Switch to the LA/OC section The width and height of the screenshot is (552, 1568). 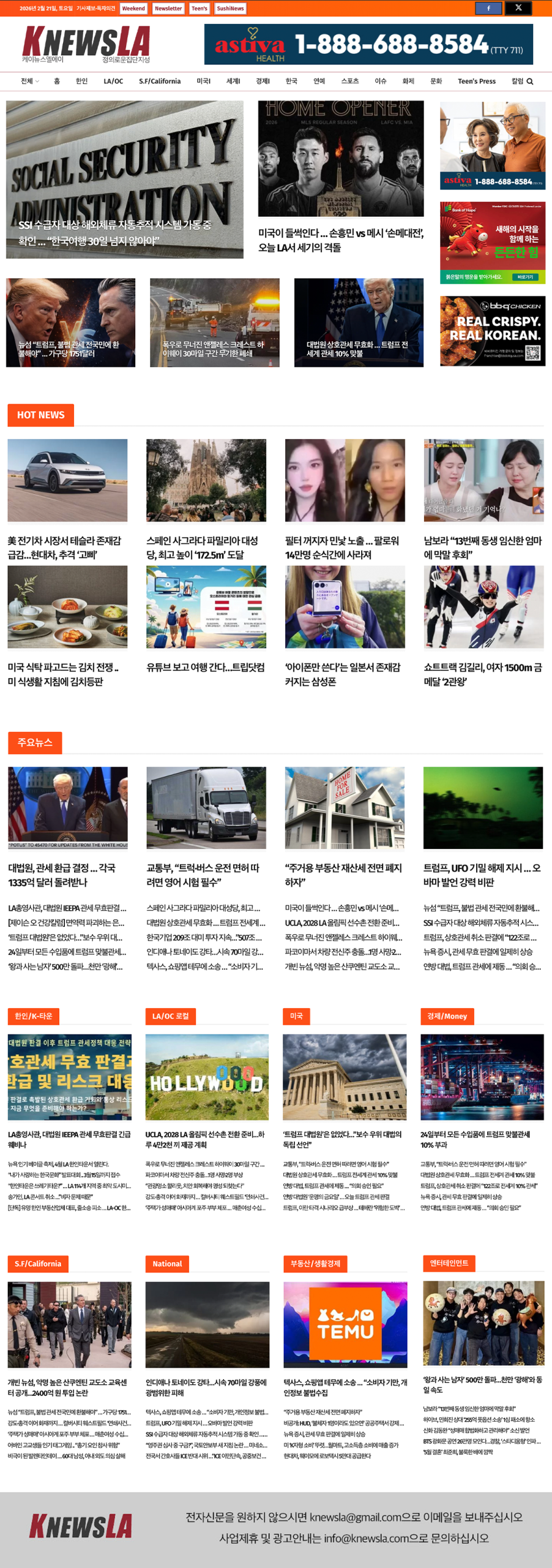113,81
